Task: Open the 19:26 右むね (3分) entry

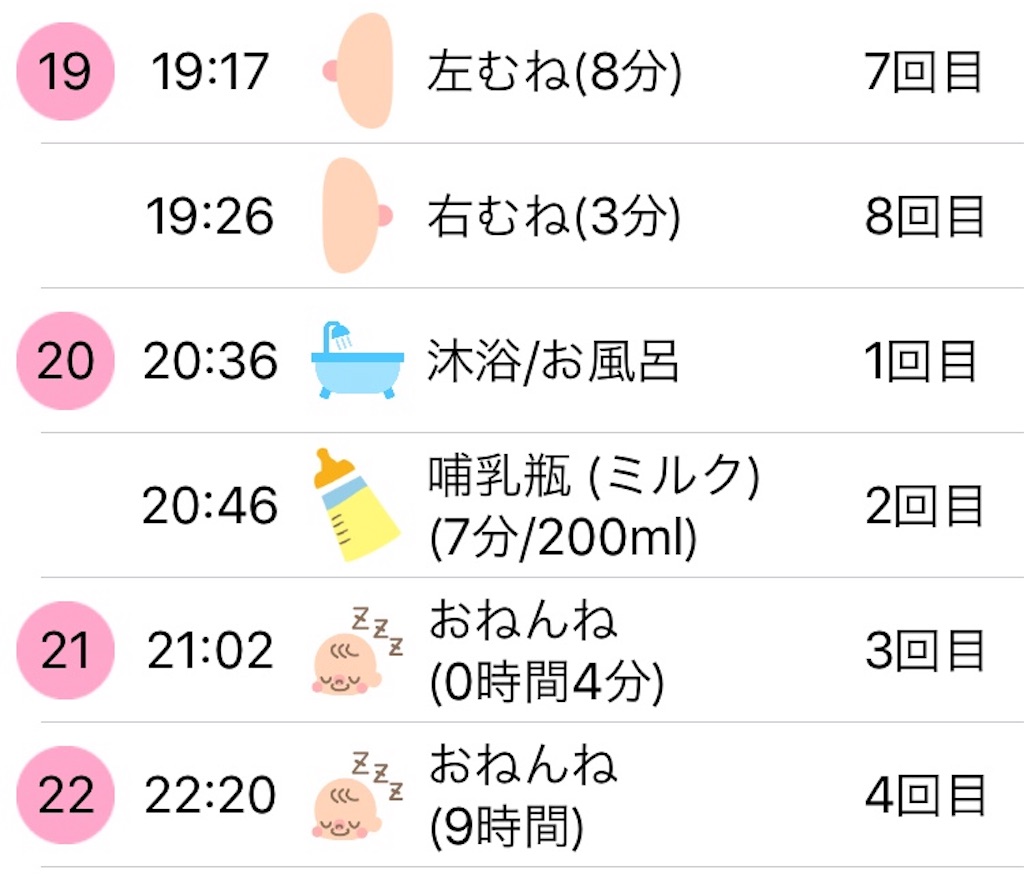Action: click(x=553, y=216)
